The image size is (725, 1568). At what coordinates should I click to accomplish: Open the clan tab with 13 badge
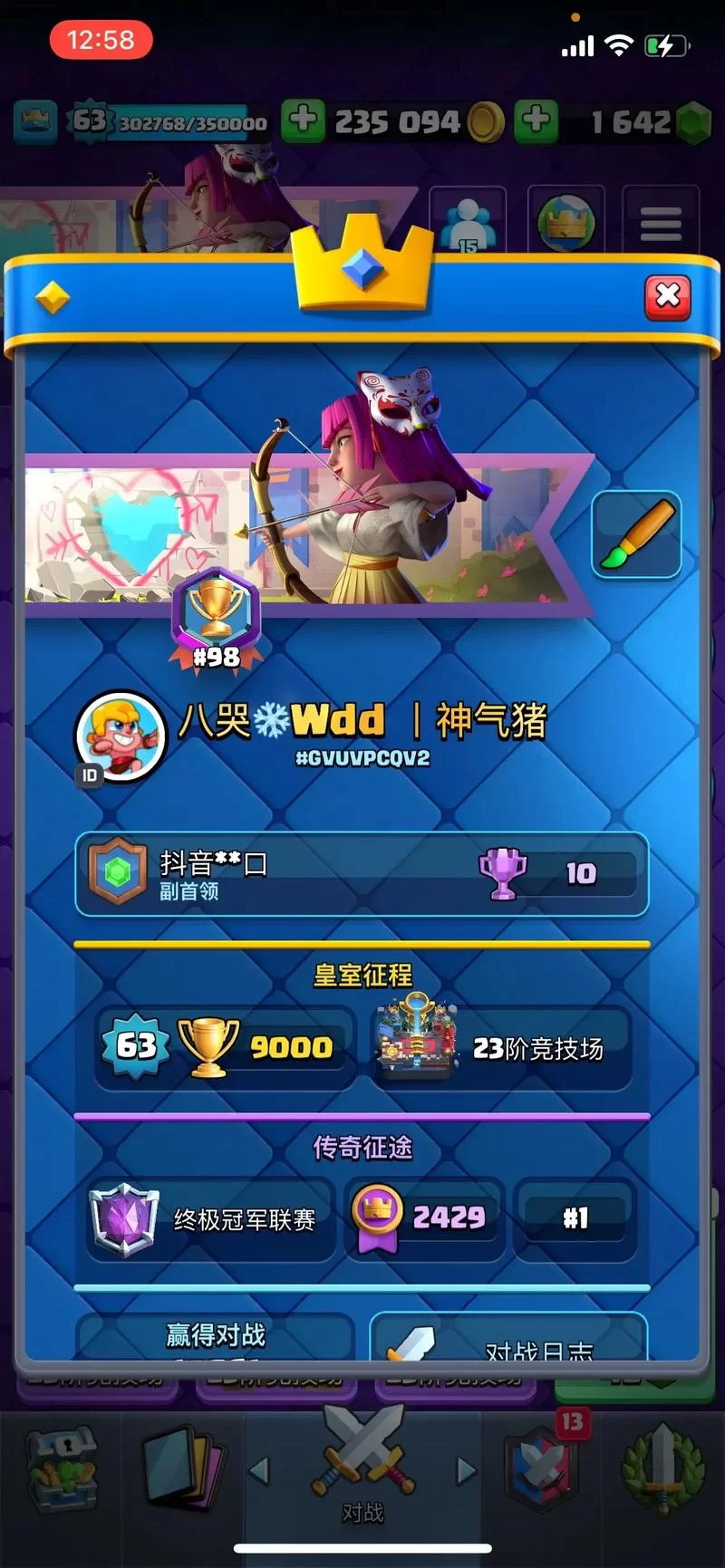coord(541,1467)
